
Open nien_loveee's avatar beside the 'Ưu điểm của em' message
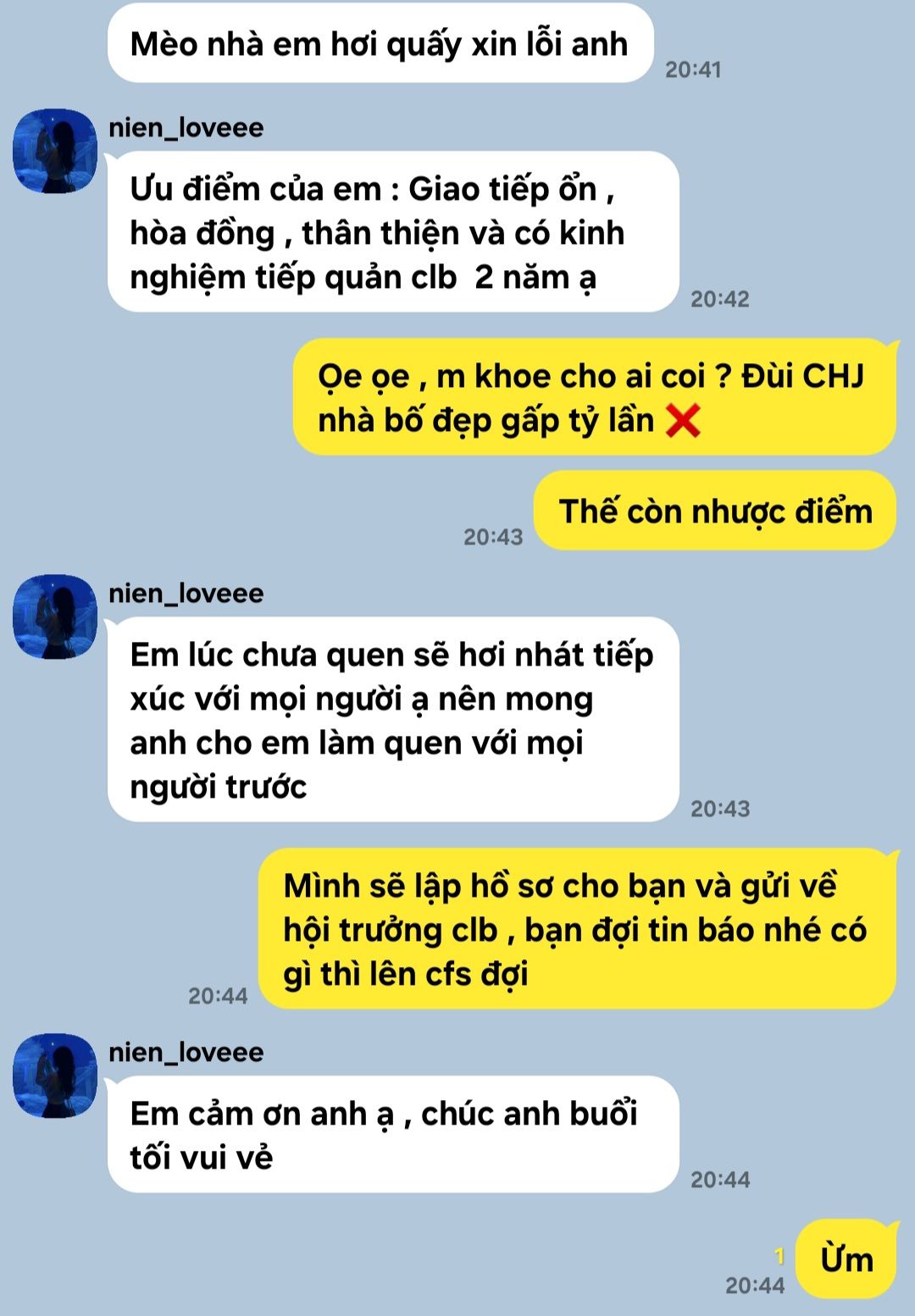click(x=55, y=151)
